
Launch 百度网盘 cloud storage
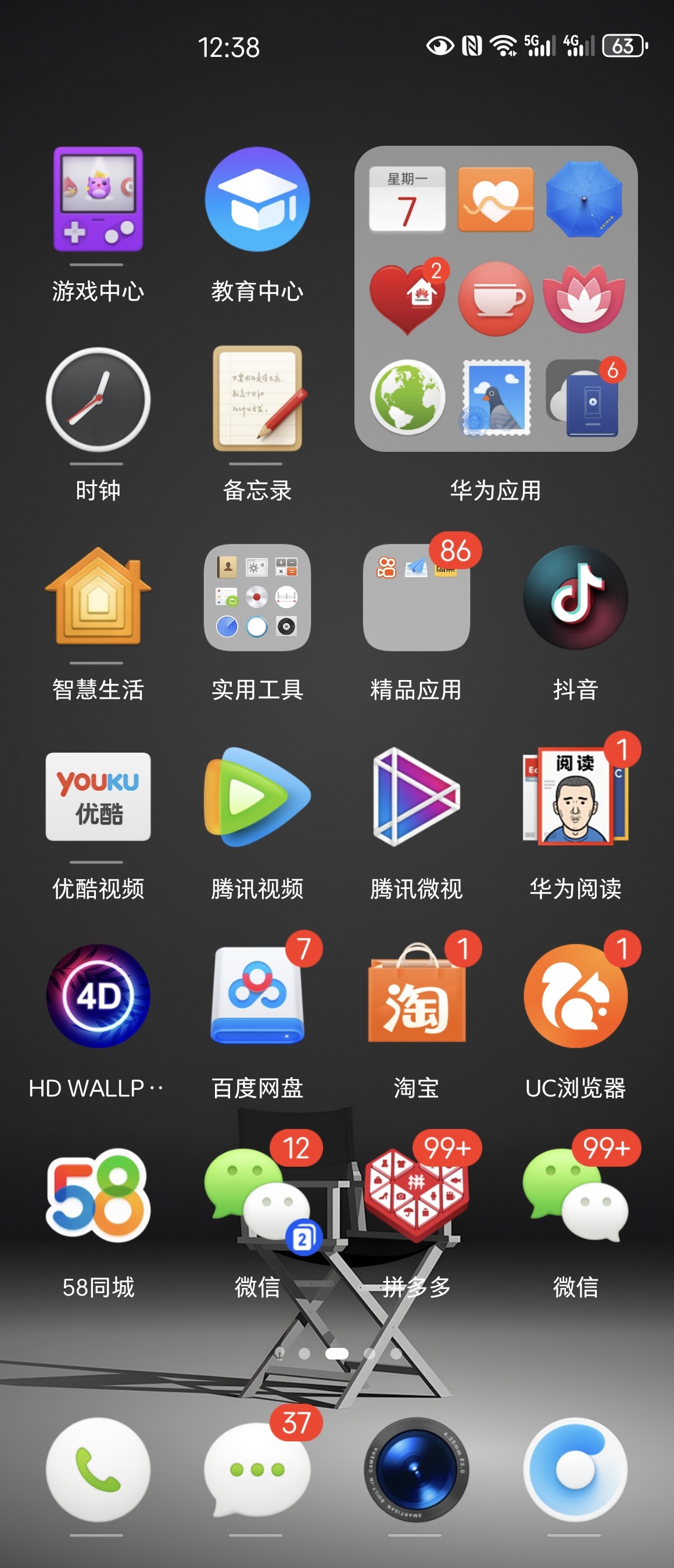pos(257,999)
